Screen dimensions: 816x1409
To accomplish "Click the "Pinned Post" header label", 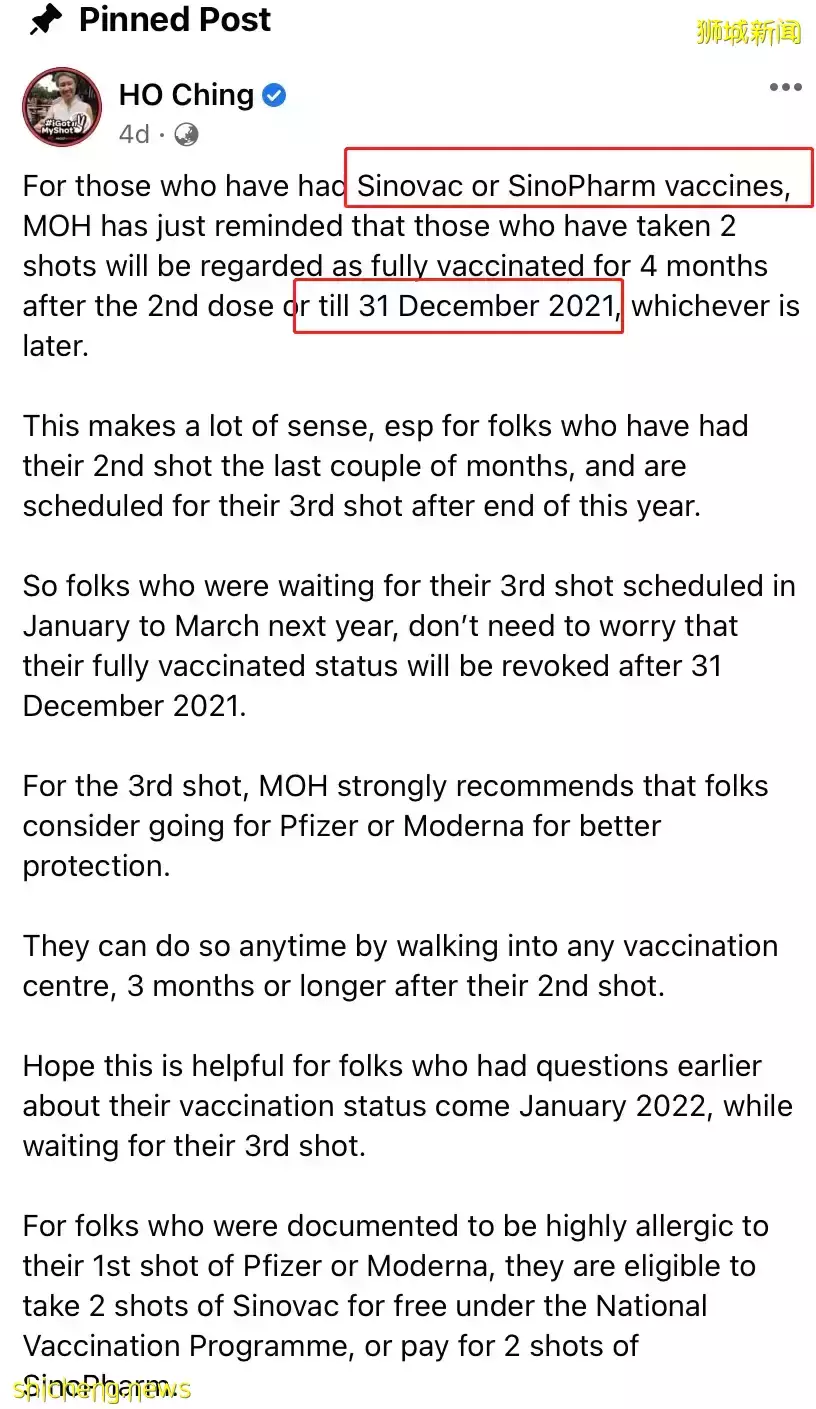I will click(x=174, y=19).
